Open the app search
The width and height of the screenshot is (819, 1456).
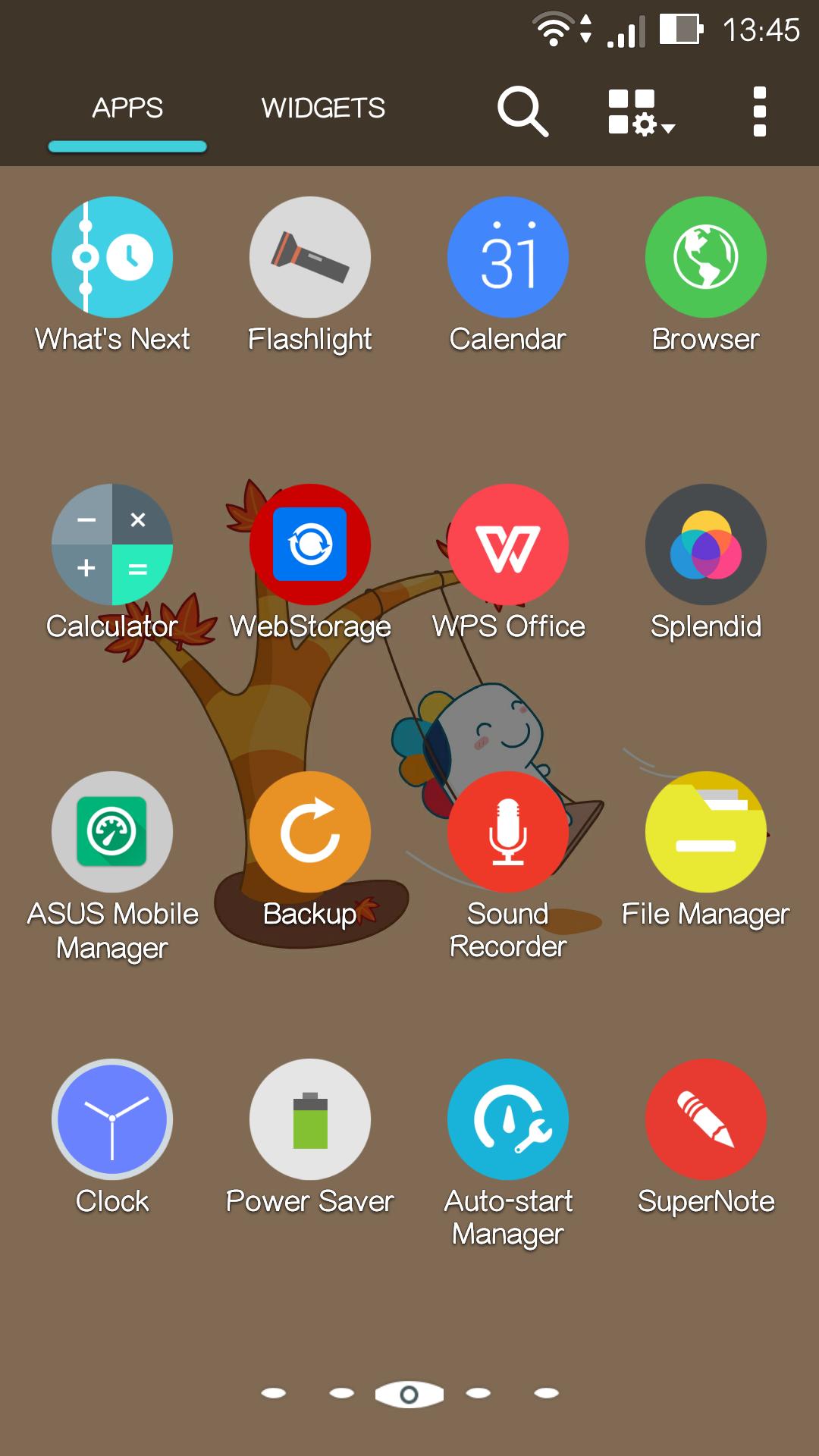coord(522,111)
